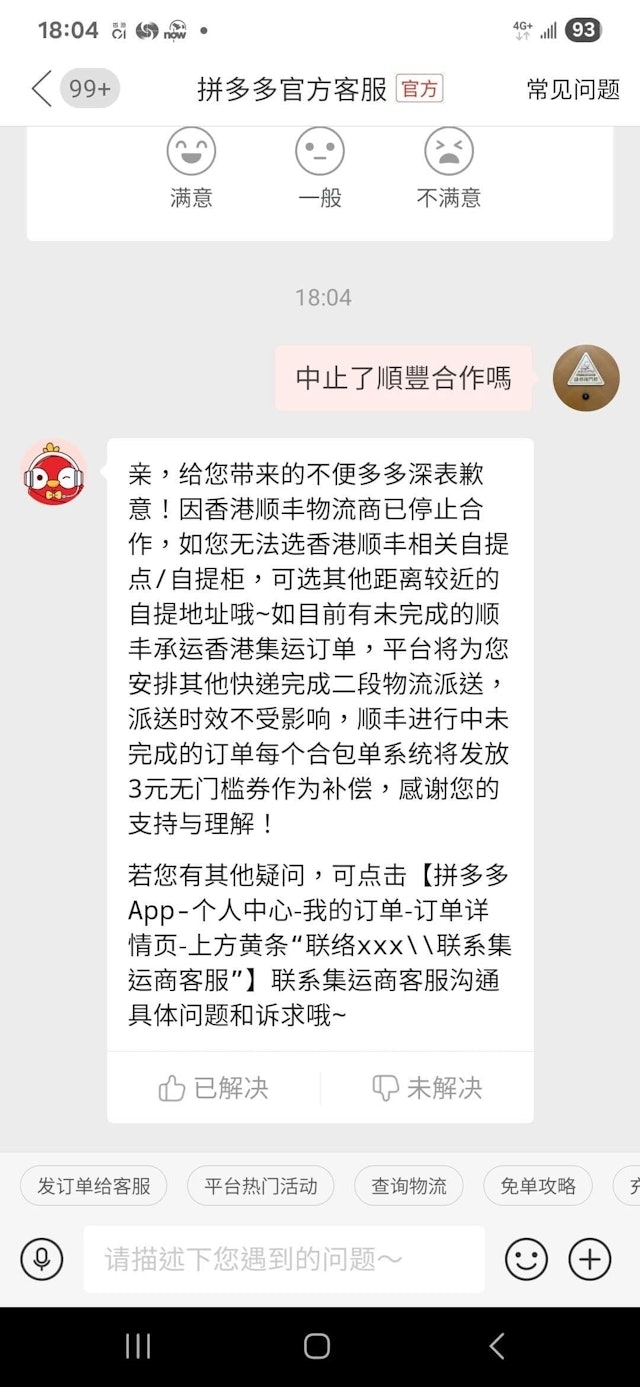Open the emoji picker
Screen dimensions: 640x1387
click(526, 1259)
